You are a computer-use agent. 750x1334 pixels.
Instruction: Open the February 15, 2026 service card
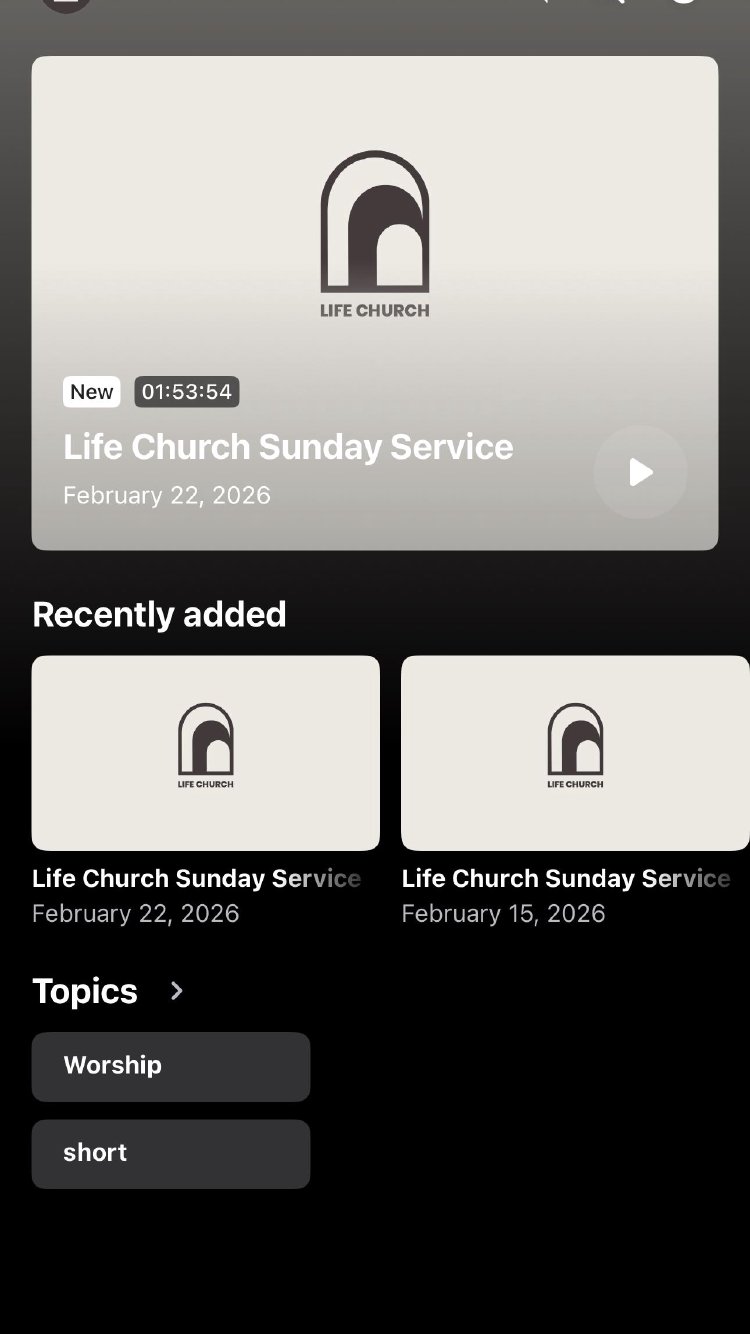point(575,752)
